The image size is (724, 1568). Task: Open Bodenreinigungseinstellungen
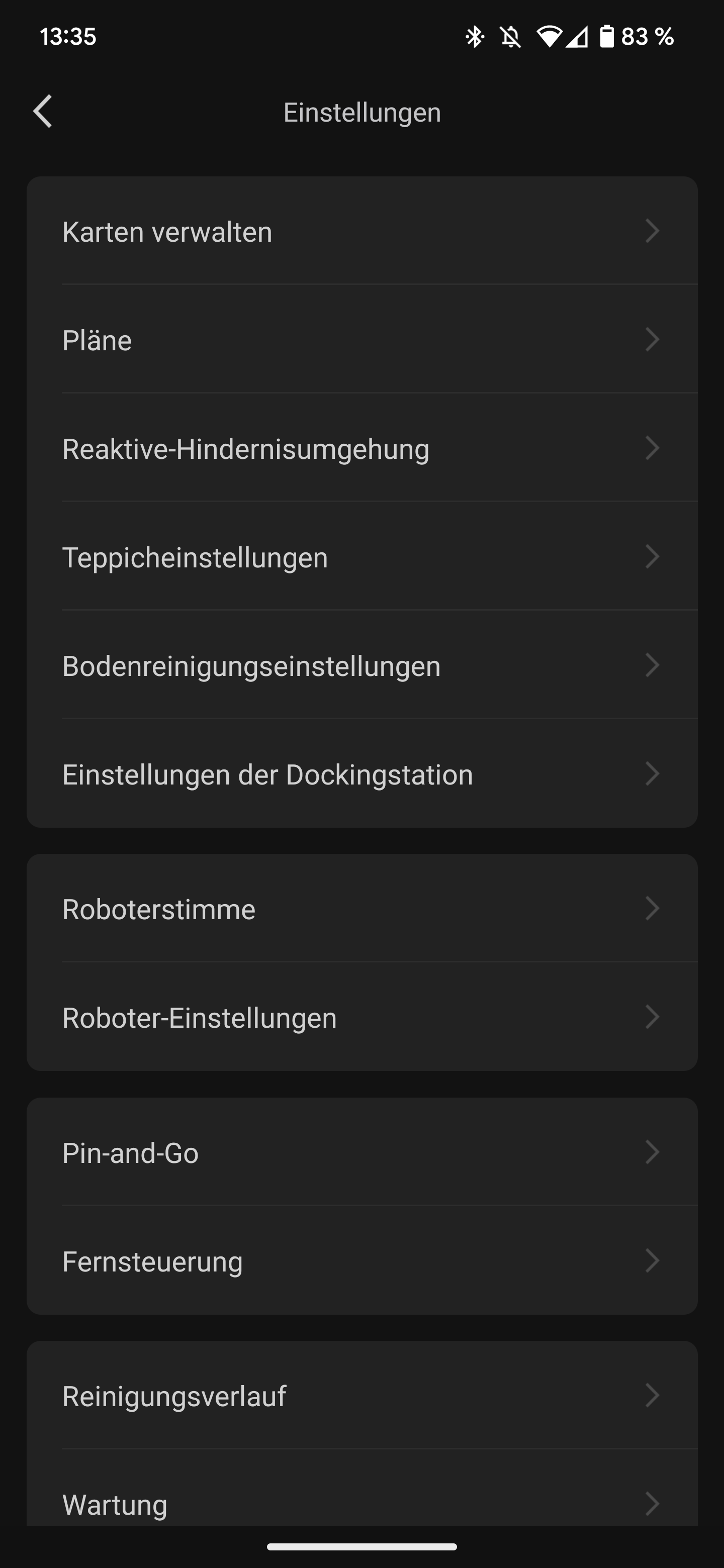pos(361,665)
